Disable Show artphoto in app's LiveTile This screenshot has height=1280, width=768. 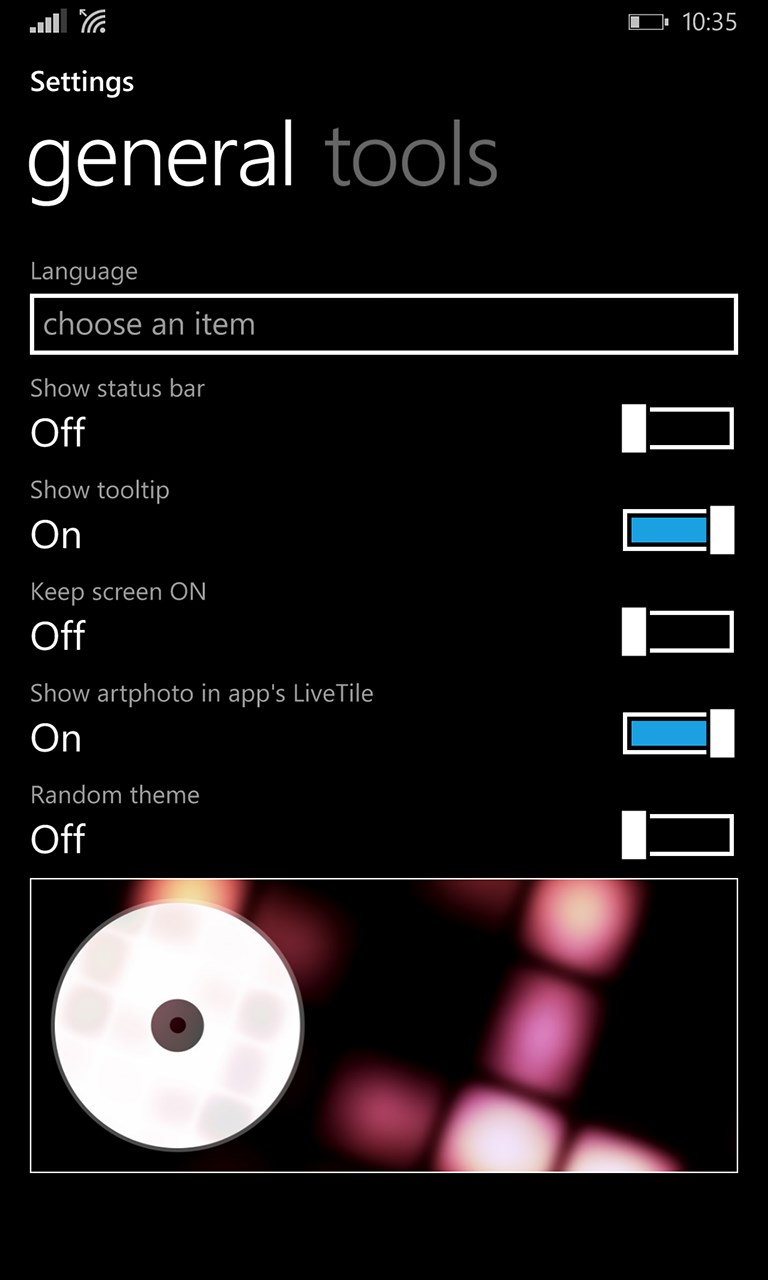pos(678,733)
